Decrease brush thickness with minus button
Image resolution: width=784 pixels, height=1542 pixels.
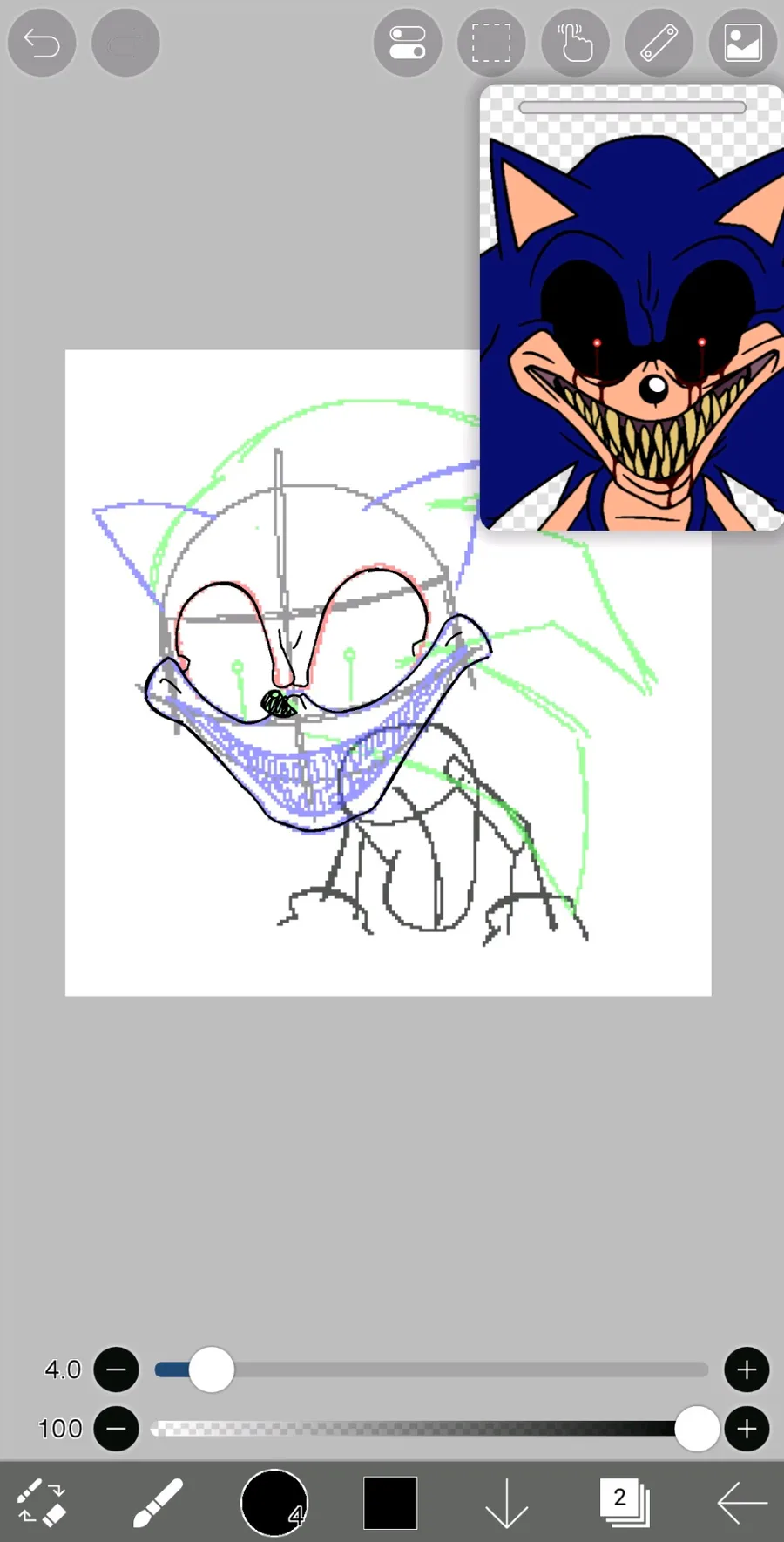tap(116, 1370)
